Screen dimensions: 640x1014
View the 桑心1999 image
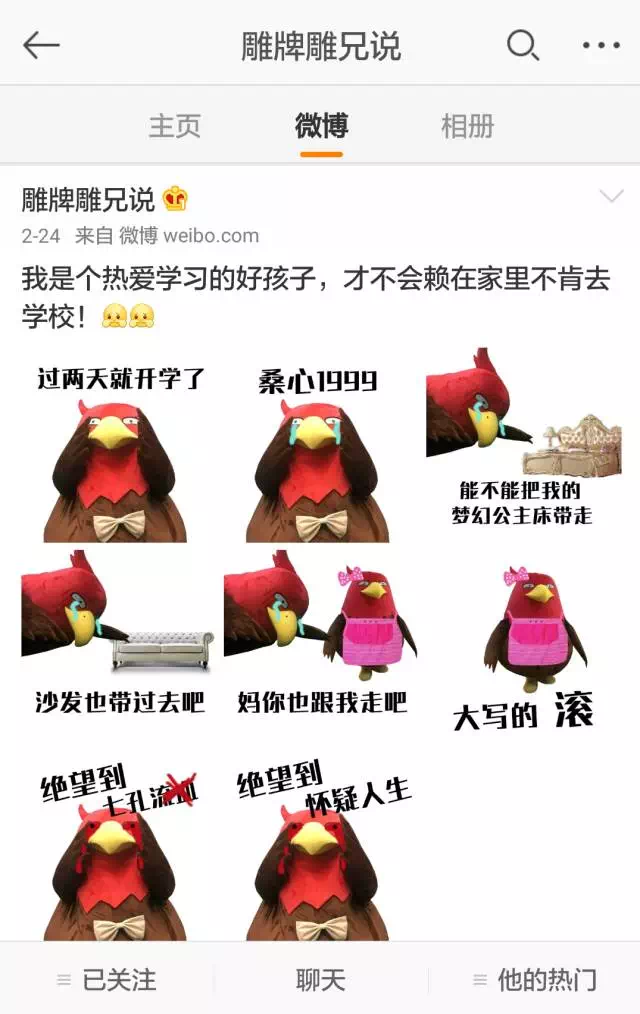320,446
